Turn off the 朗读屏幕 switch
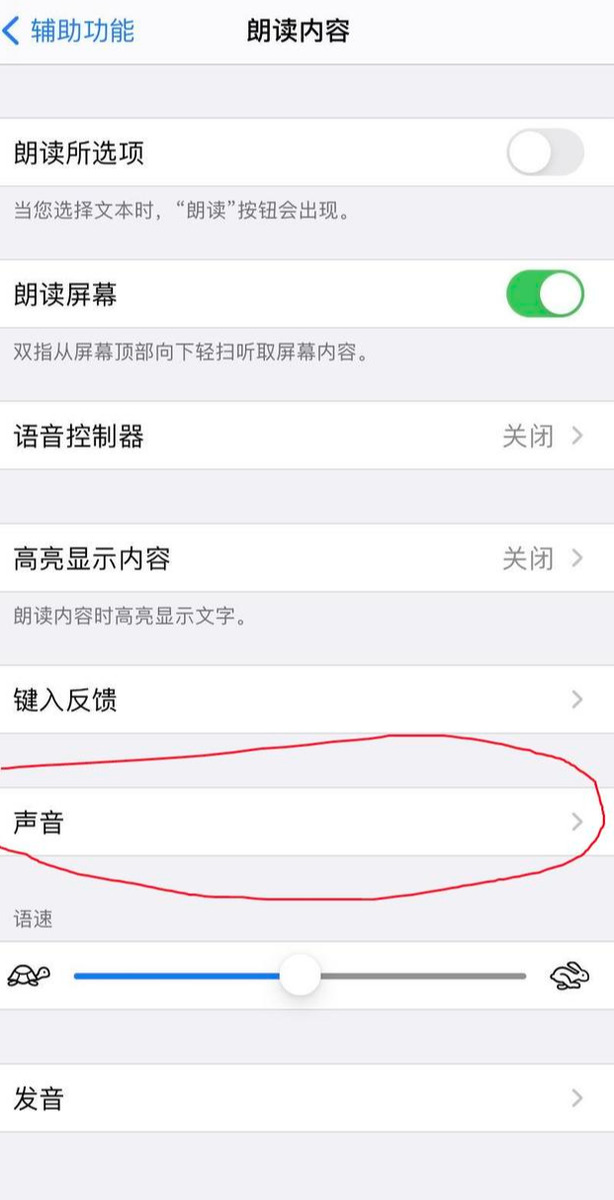This screenshot has height=1200, width=614. (x=544, y=295)
